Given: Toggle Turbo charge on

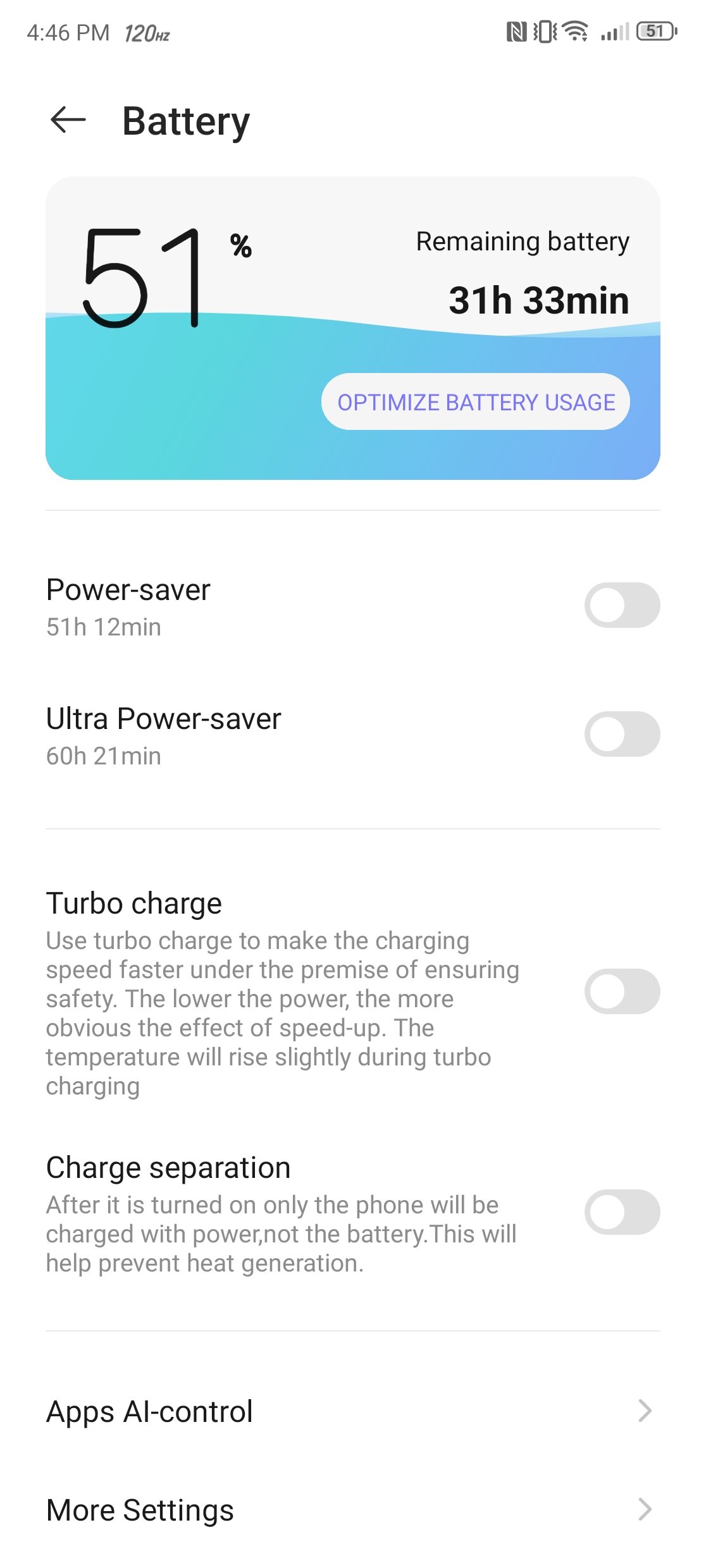Looking at the screenshot, I should tap(622, 991).
